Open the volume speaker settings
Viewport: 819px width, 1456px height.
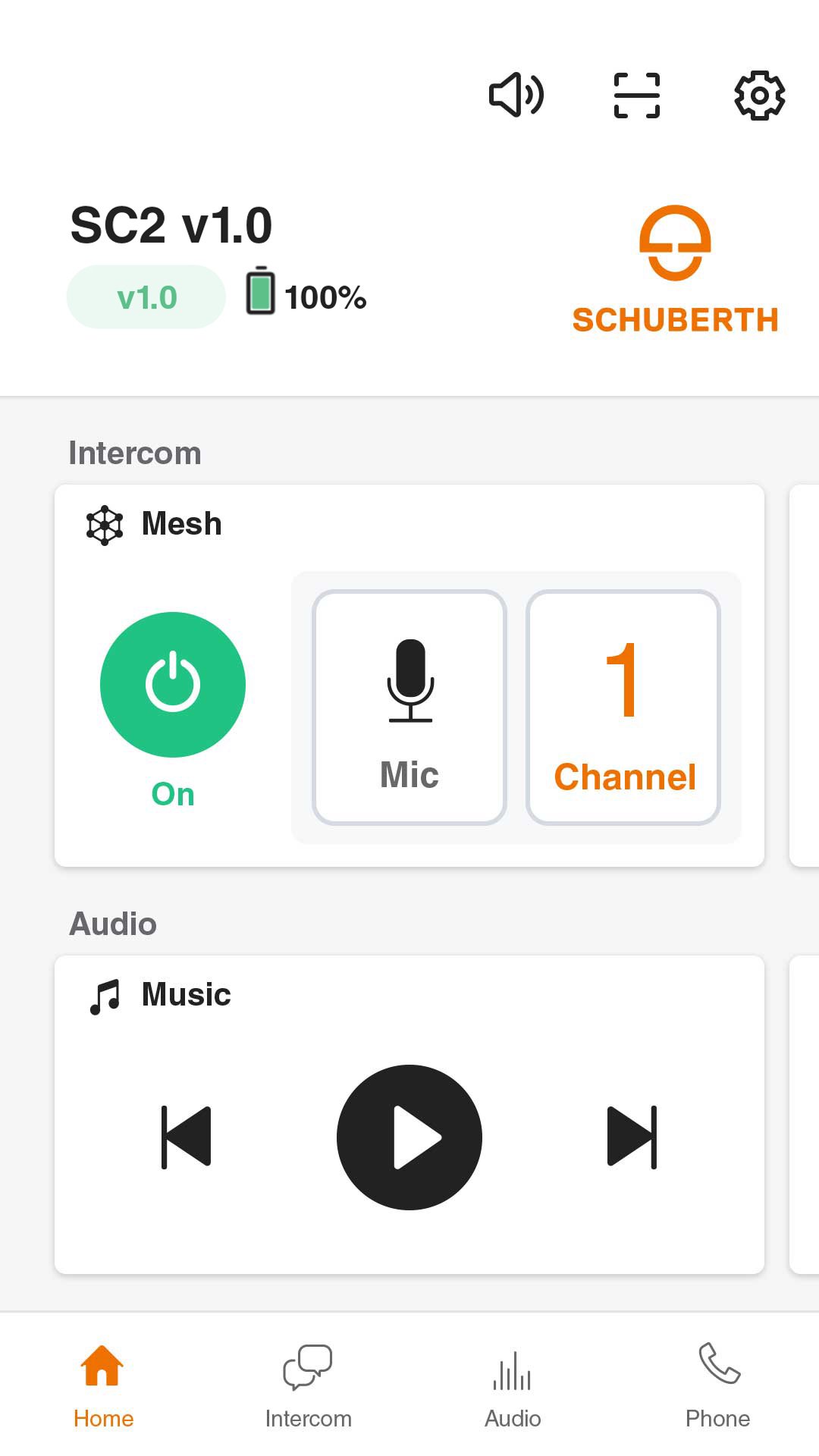click(516, 96)
